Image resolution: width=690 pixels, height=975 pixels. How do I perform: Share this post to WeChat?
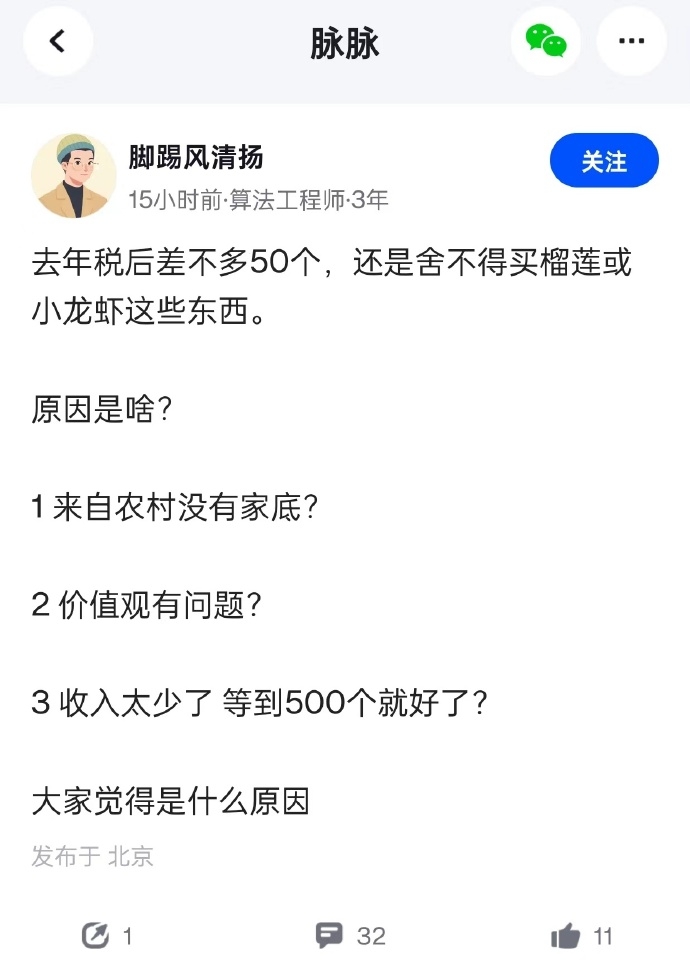pos(546,41)
